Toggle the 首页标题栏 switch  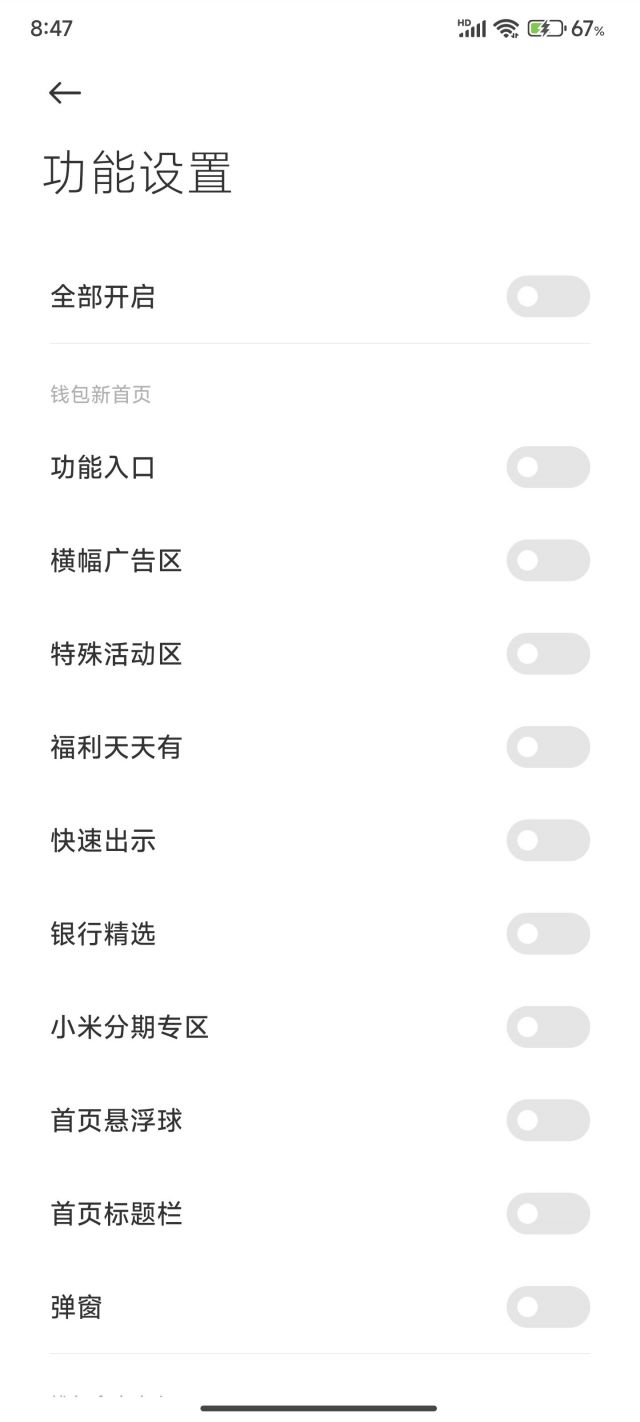click(x=547, y=1214)
